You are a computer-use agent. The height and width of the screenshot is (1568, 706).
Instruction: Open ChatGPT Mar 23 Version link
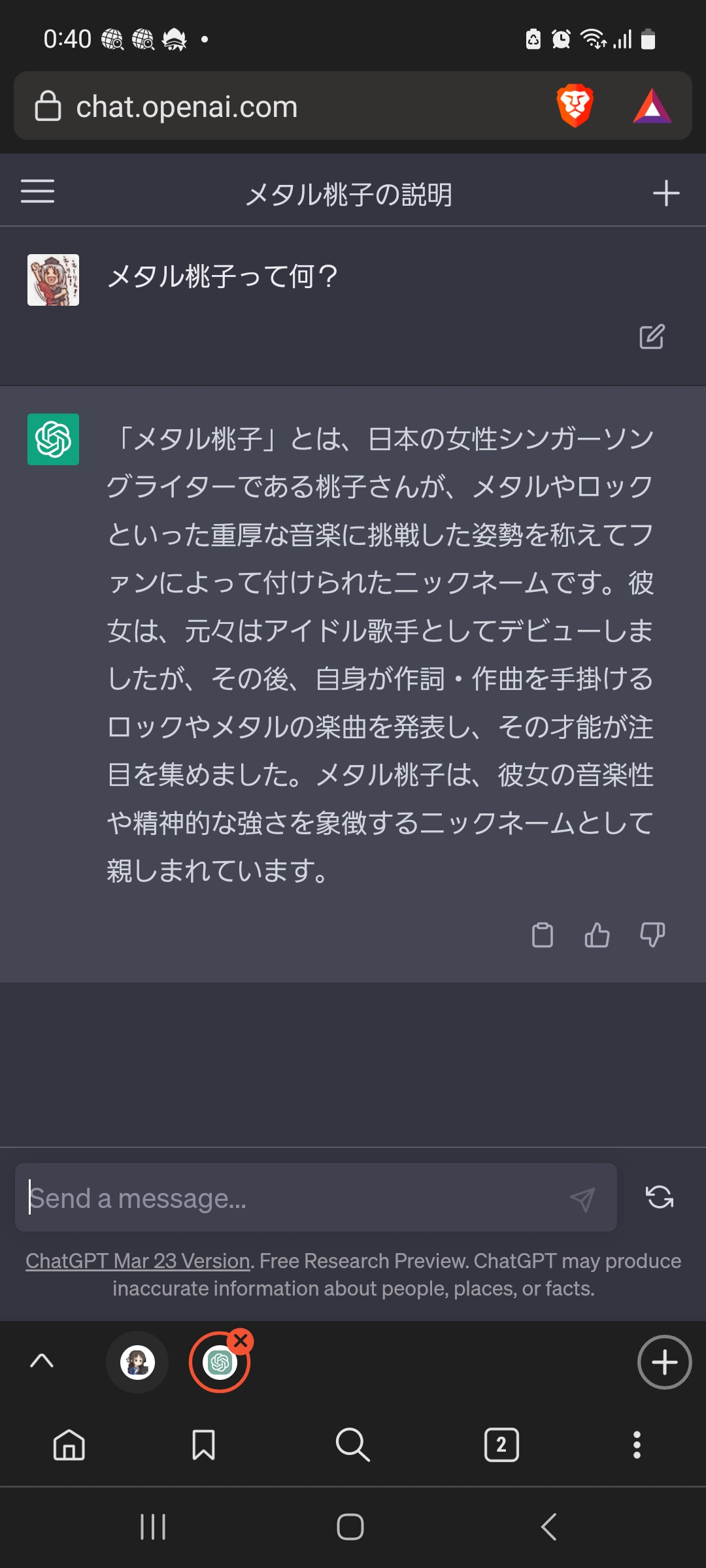click(x=138, y=1261)
